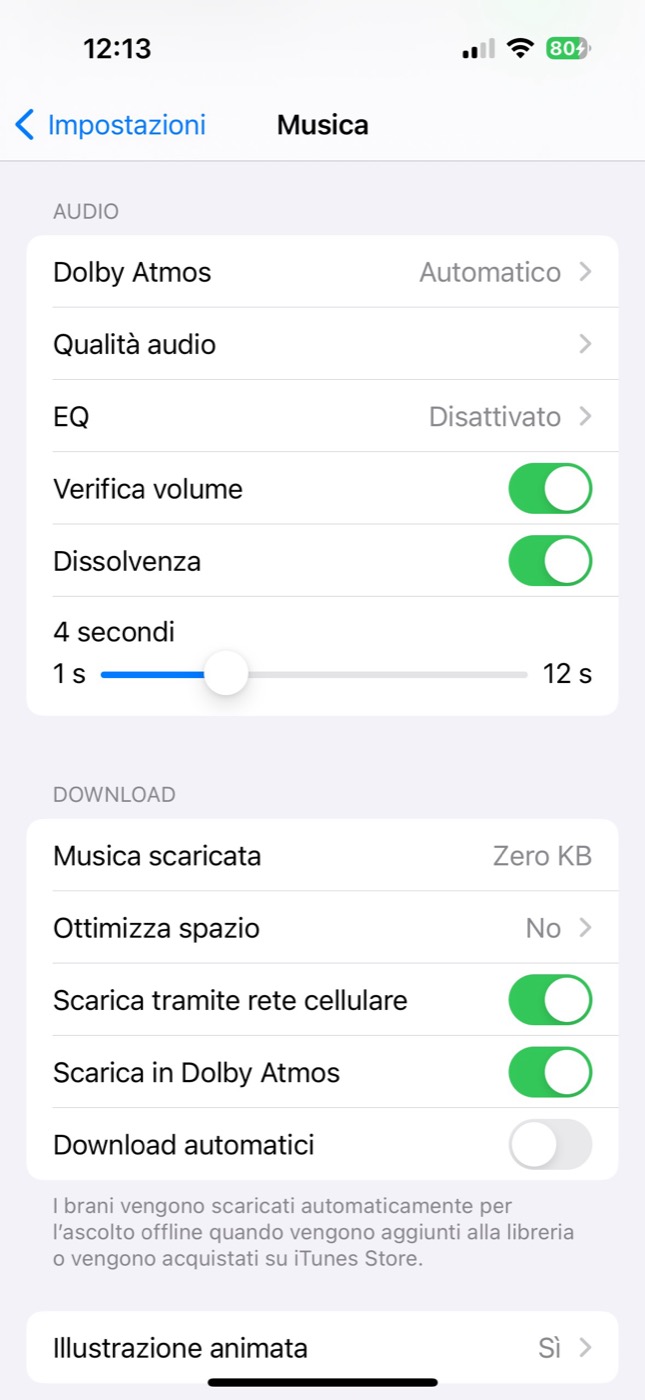
Task: Open Illustrazione animata setting
Action: tap(322, 1347)
